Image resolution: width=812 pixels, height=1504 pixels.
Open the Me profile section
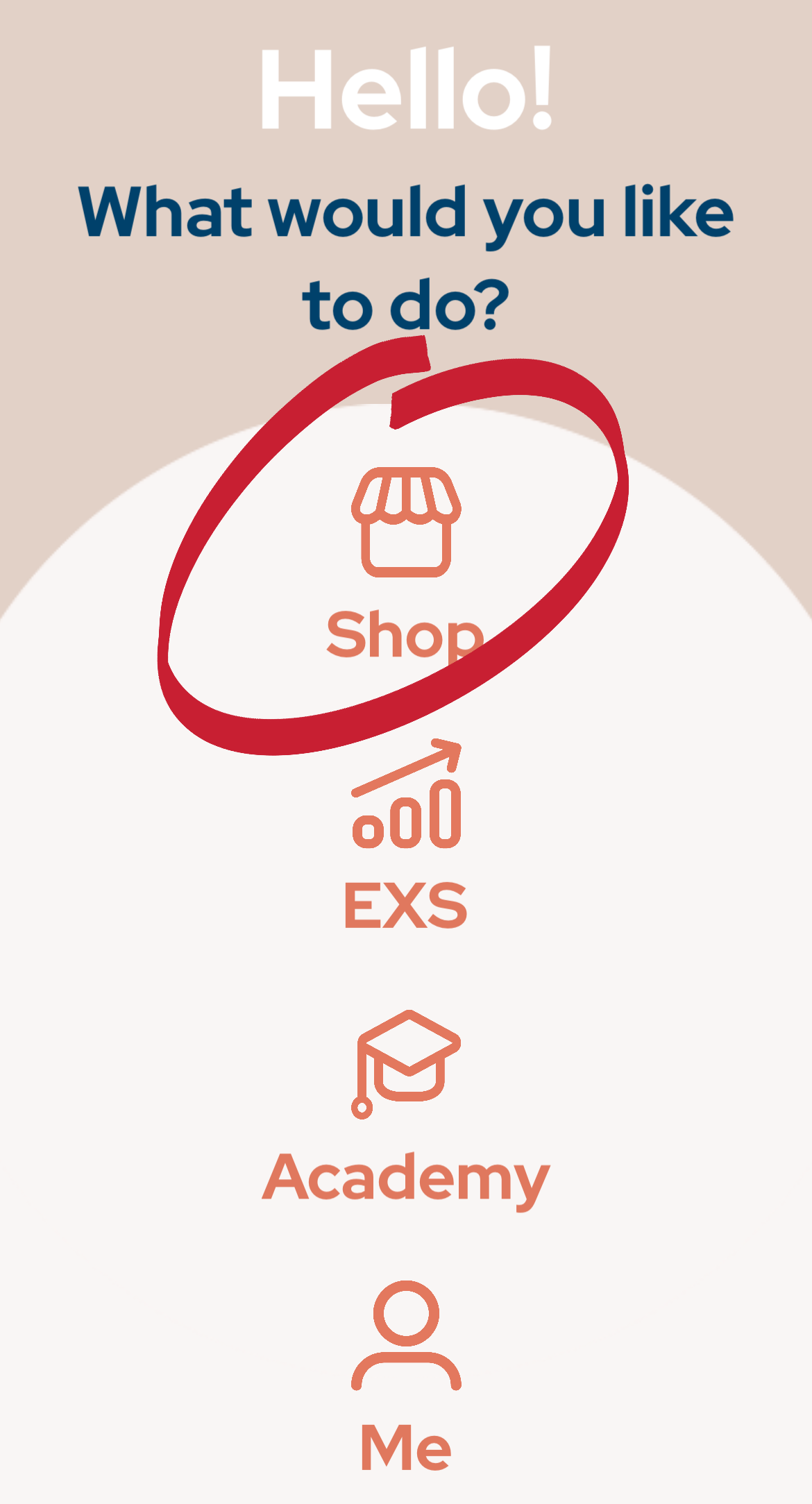[x=406, y=1378]
